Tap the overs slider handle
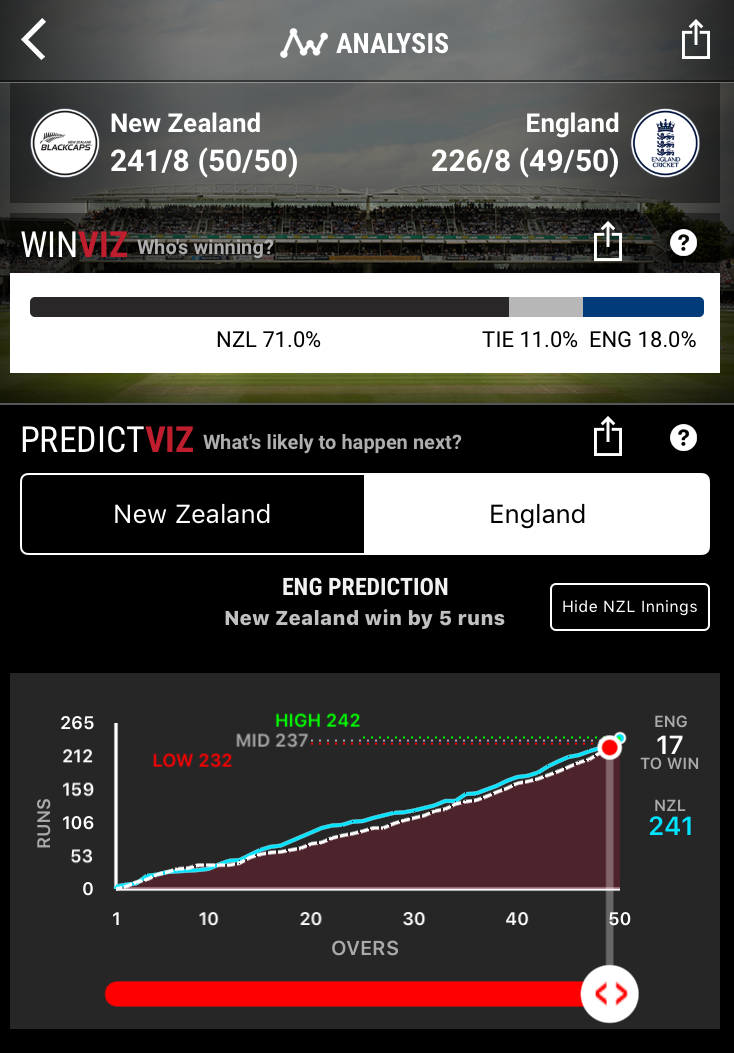This screenshot has height=1053, width=734. tap(610, 993)
